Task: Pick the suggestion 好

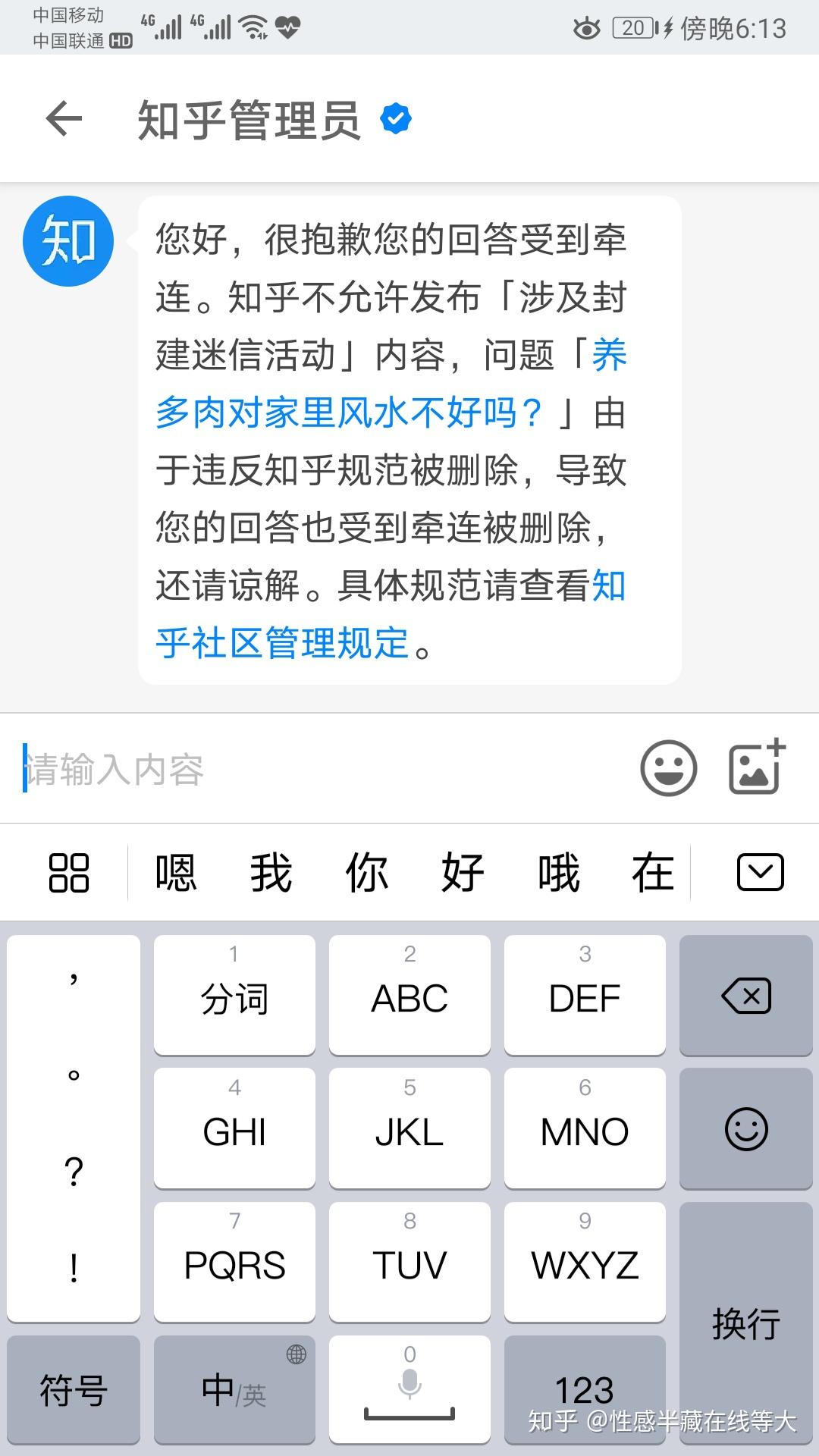Action: coord(462,872)
